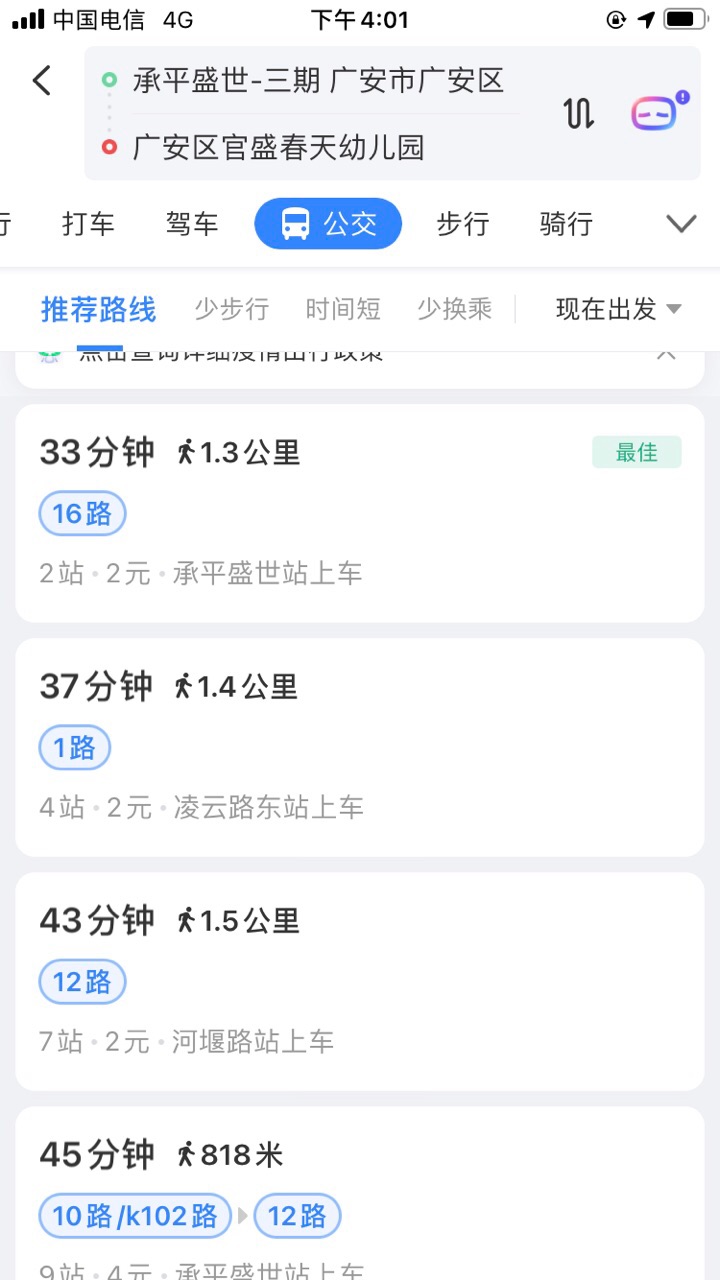Expand more travel modes chevron
The height and width of the screenshot is (1280, 720).
681,224
